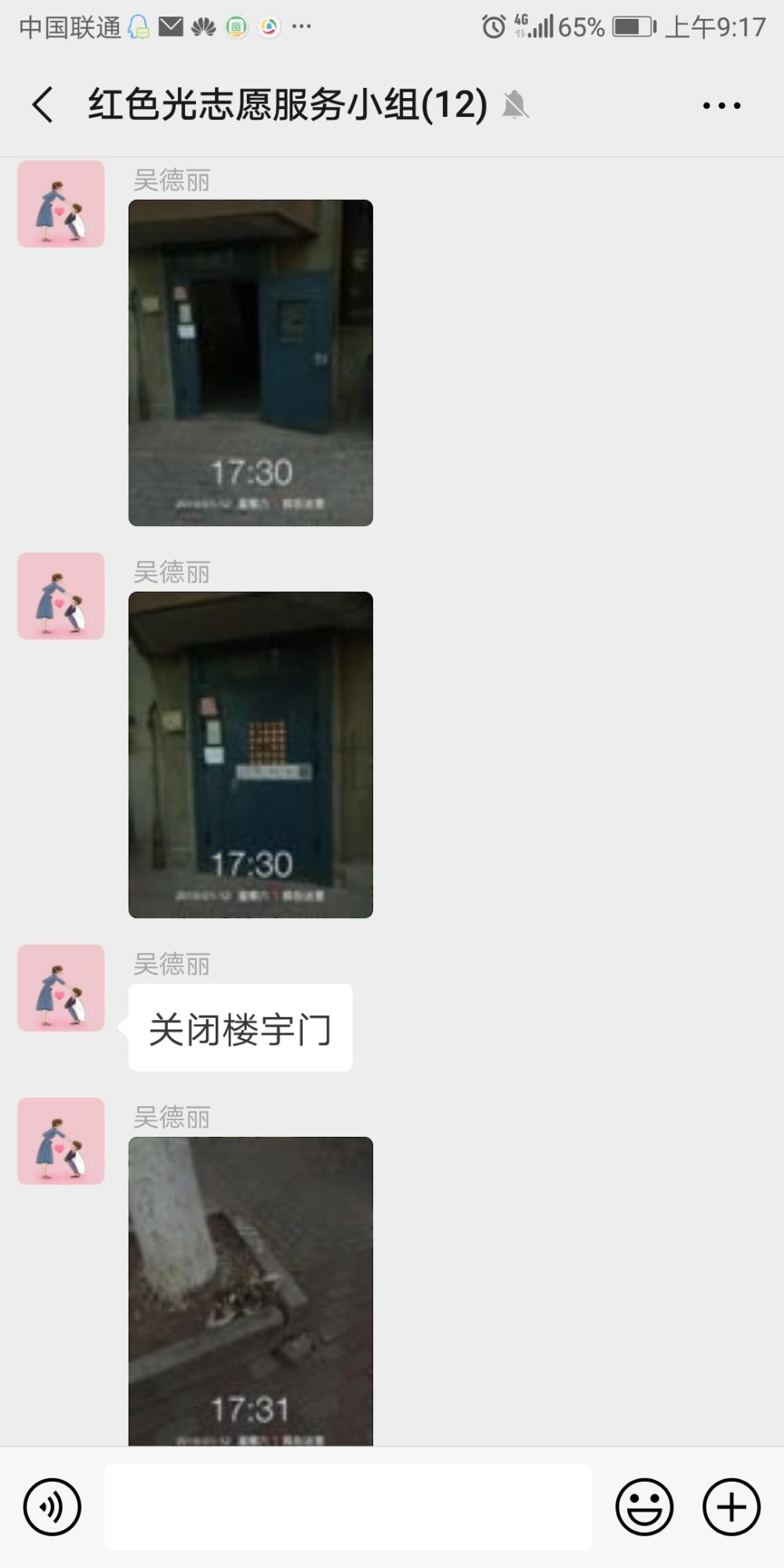Open group chat info via three dots
Image resolution: width=784 pixels, height=1568 pixels.
721,105
